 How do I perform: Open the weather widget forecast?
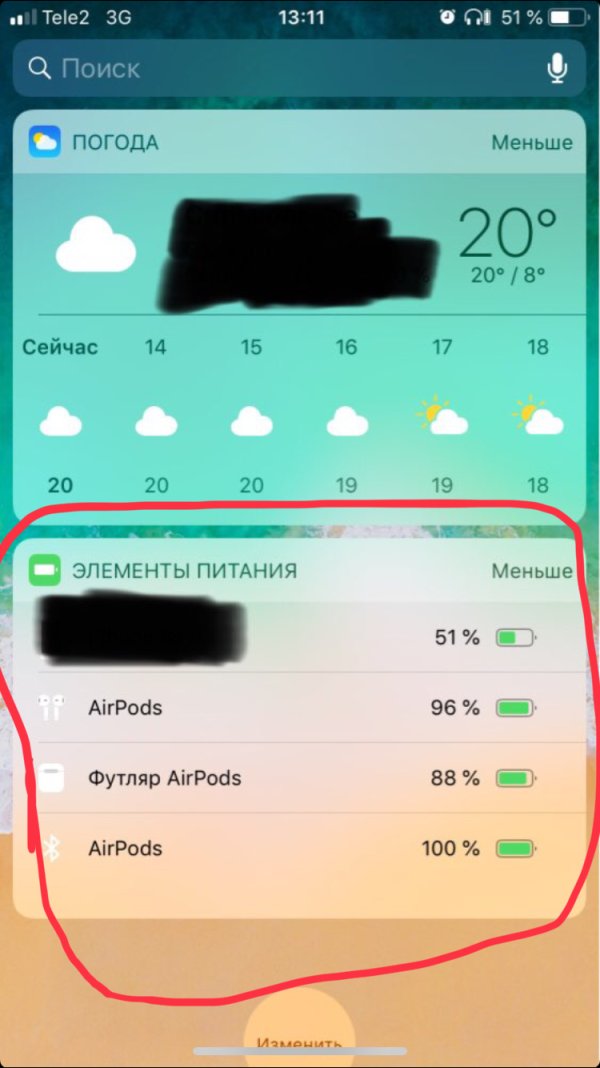click(x=300, y=400)
